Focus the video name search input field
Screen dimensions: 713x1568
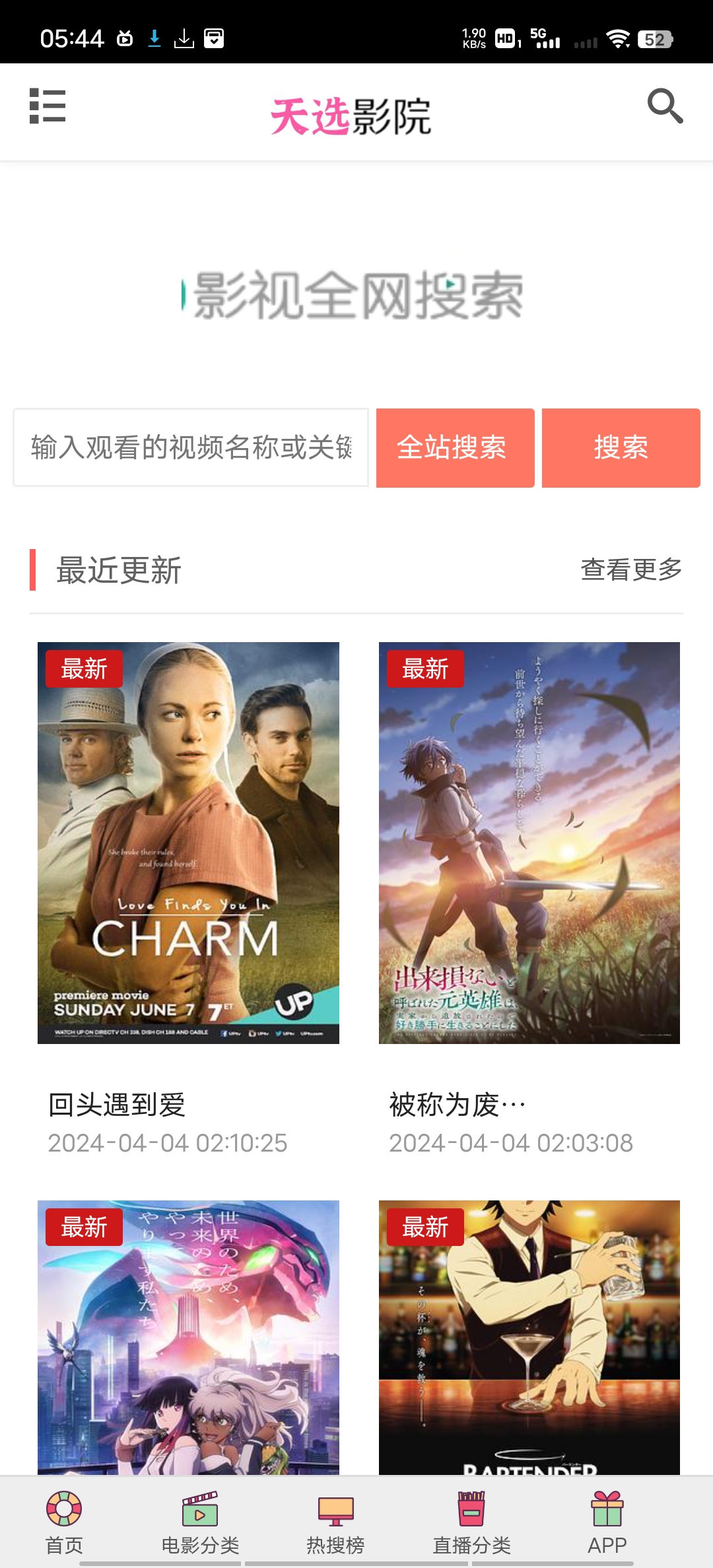tap(191, 447)
